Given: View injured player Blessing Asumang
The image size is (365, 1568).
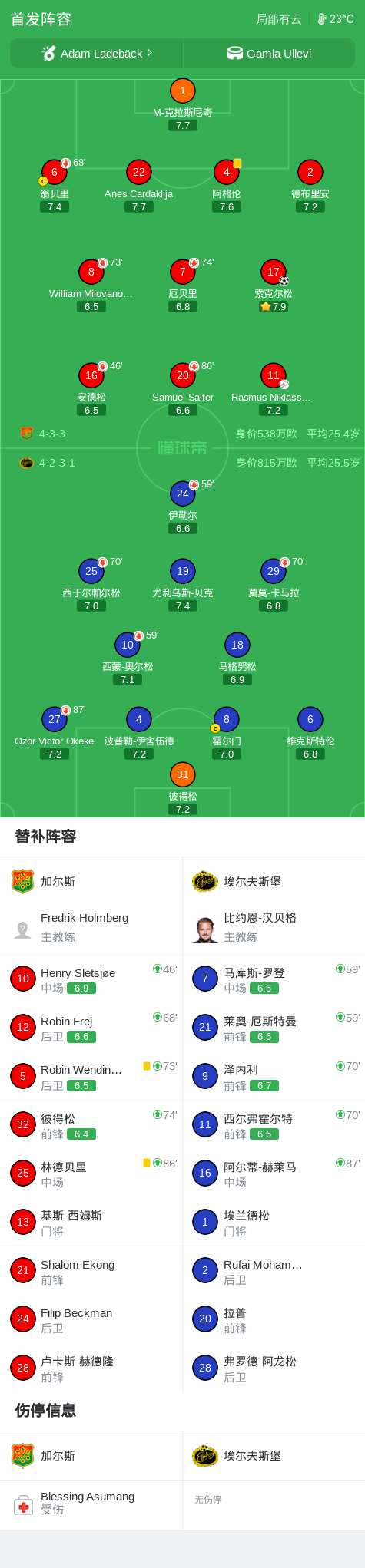Looking at the screenshot, I should coord(91,1504).
